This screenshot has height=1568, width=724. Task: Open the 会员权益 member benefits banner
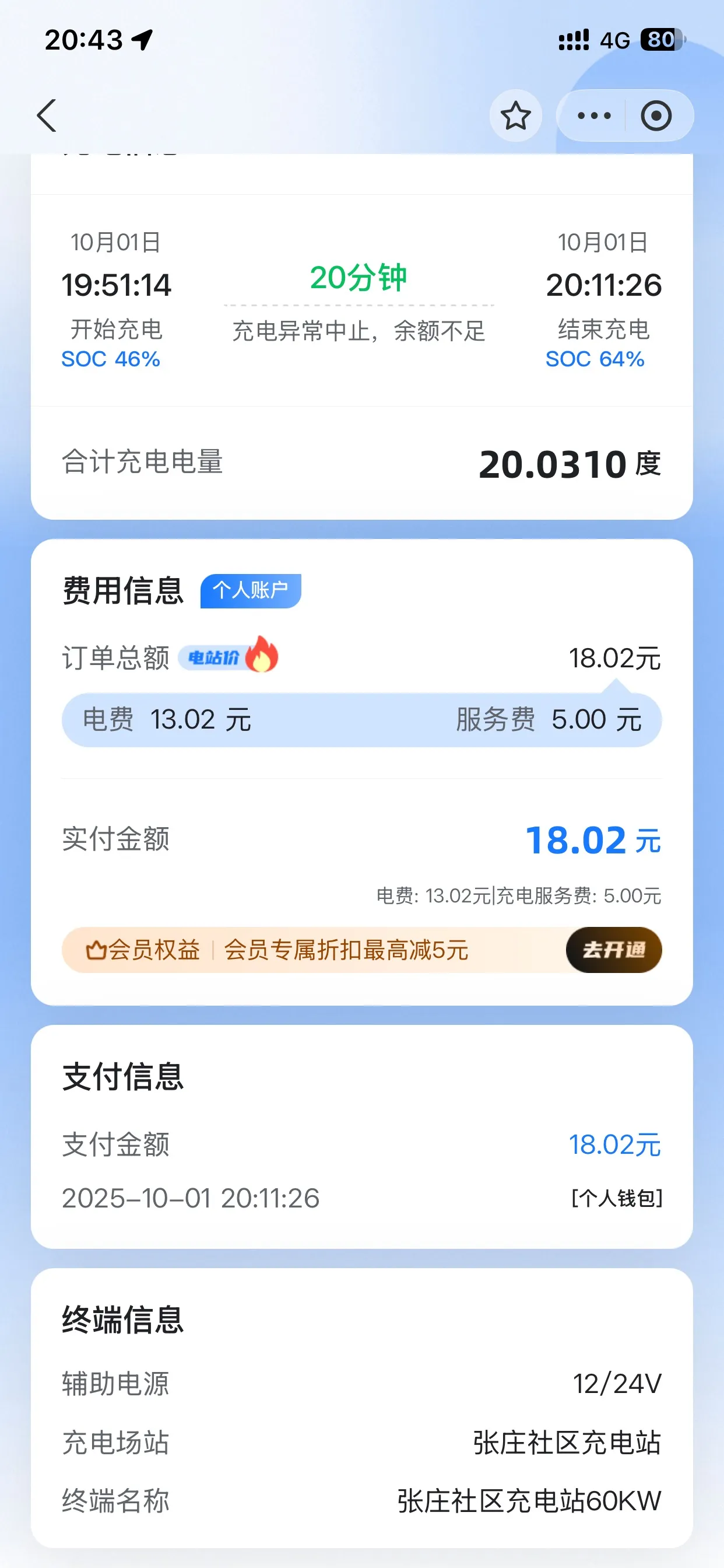tap(277, 950)
